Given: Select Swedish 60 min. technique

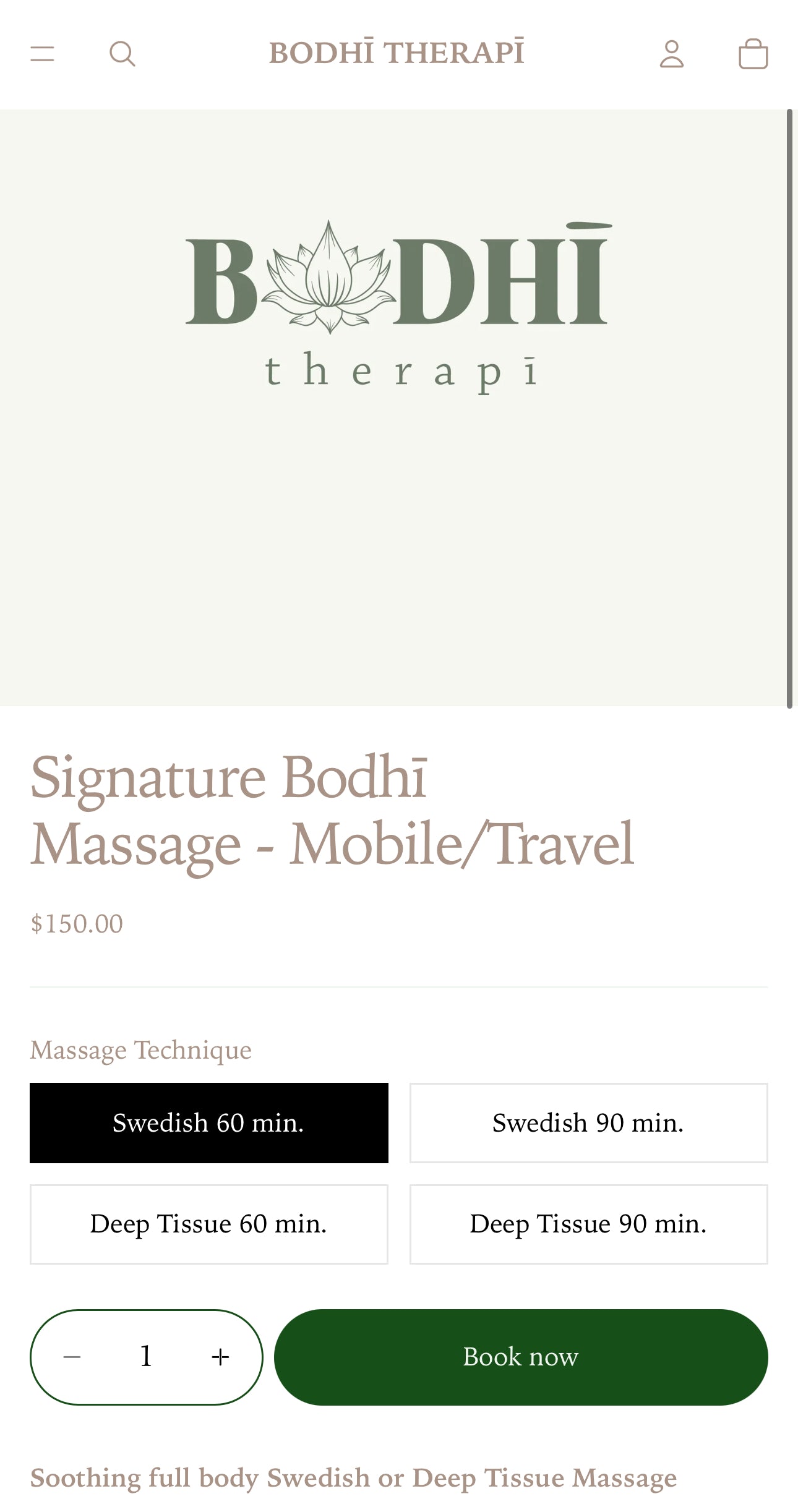Looking at the screenshot, I should tap(209, 1122).
